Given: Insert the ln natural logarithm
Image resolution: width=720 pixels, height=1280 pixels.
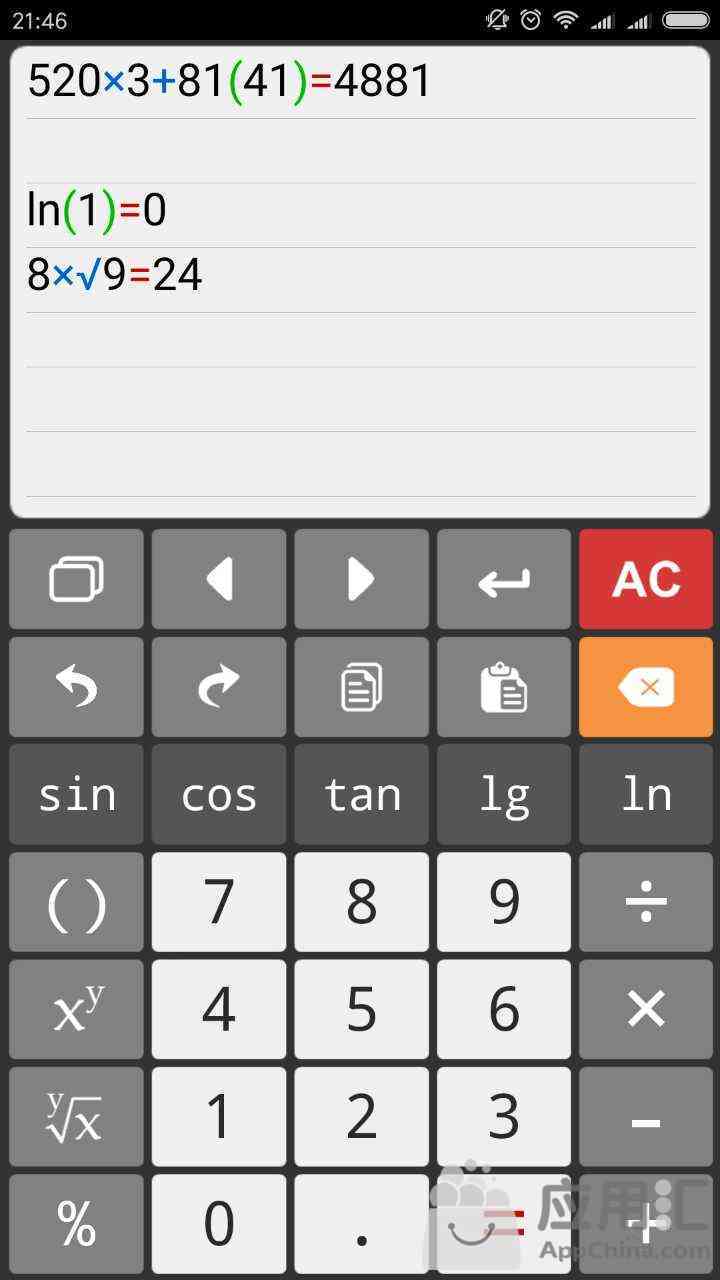Looking at the screenshot, I should (x=646, y=795).
